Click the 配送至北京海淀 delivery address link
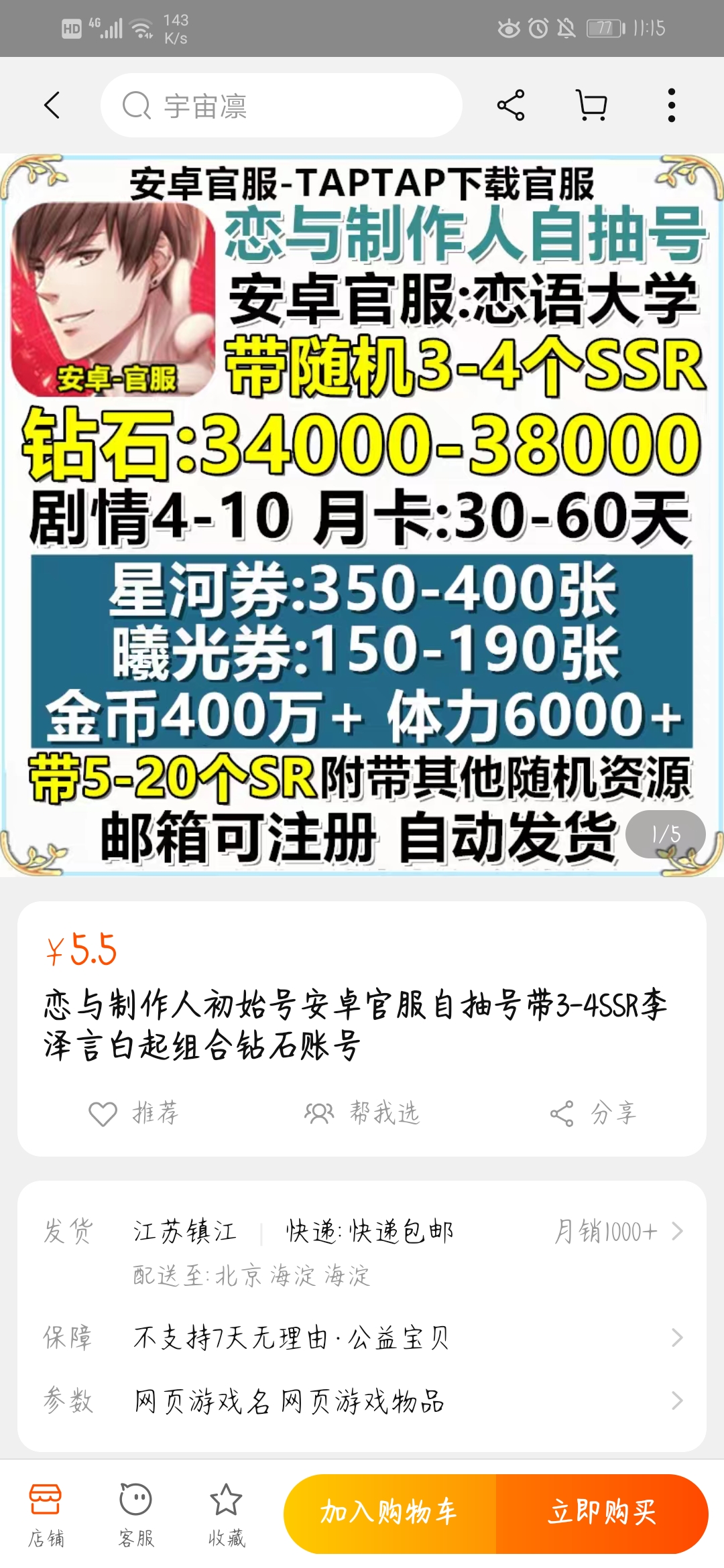724x1568 pixels. 251,1277
